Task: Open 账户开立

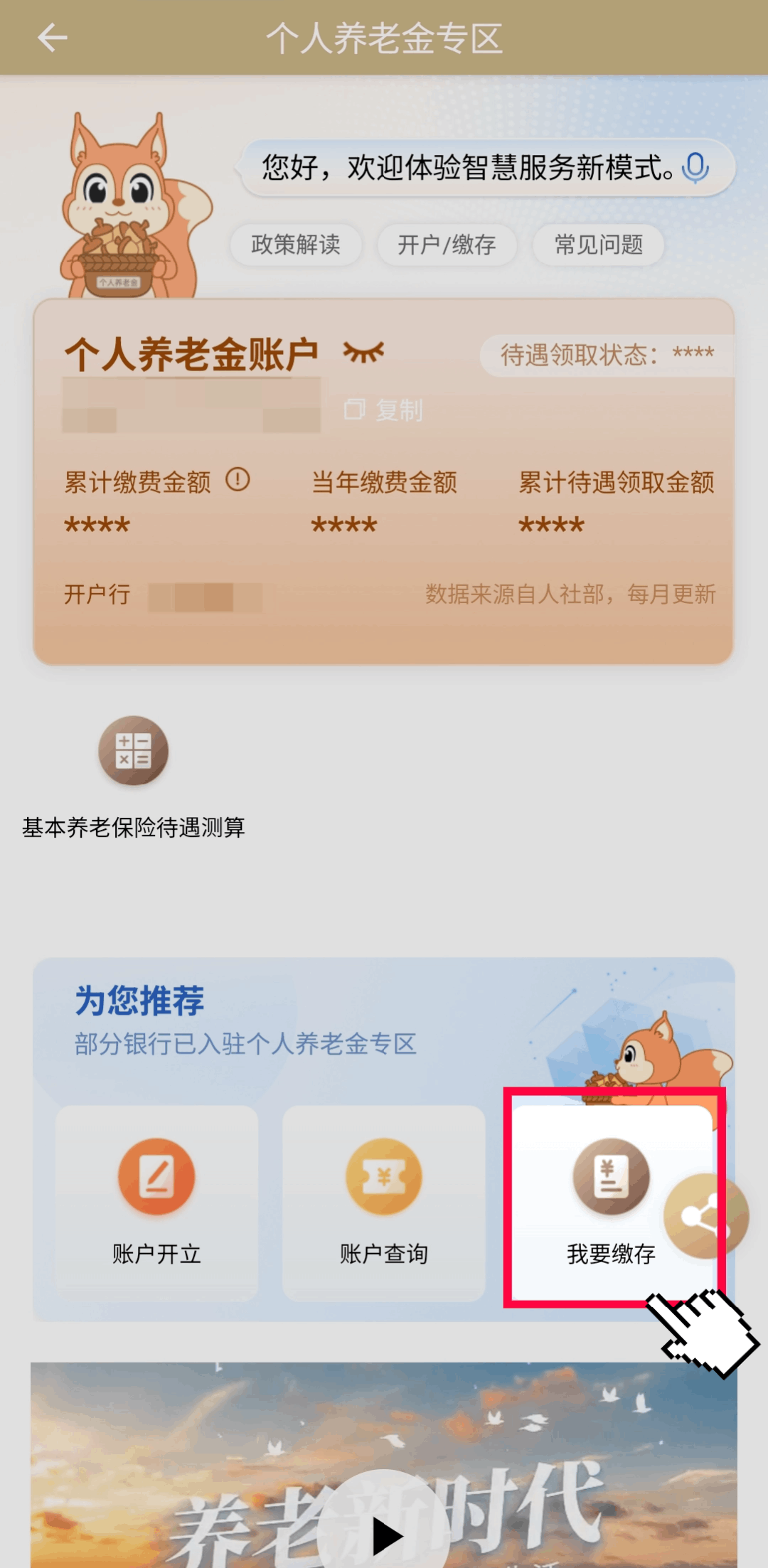Action: tap(156, 1203)
